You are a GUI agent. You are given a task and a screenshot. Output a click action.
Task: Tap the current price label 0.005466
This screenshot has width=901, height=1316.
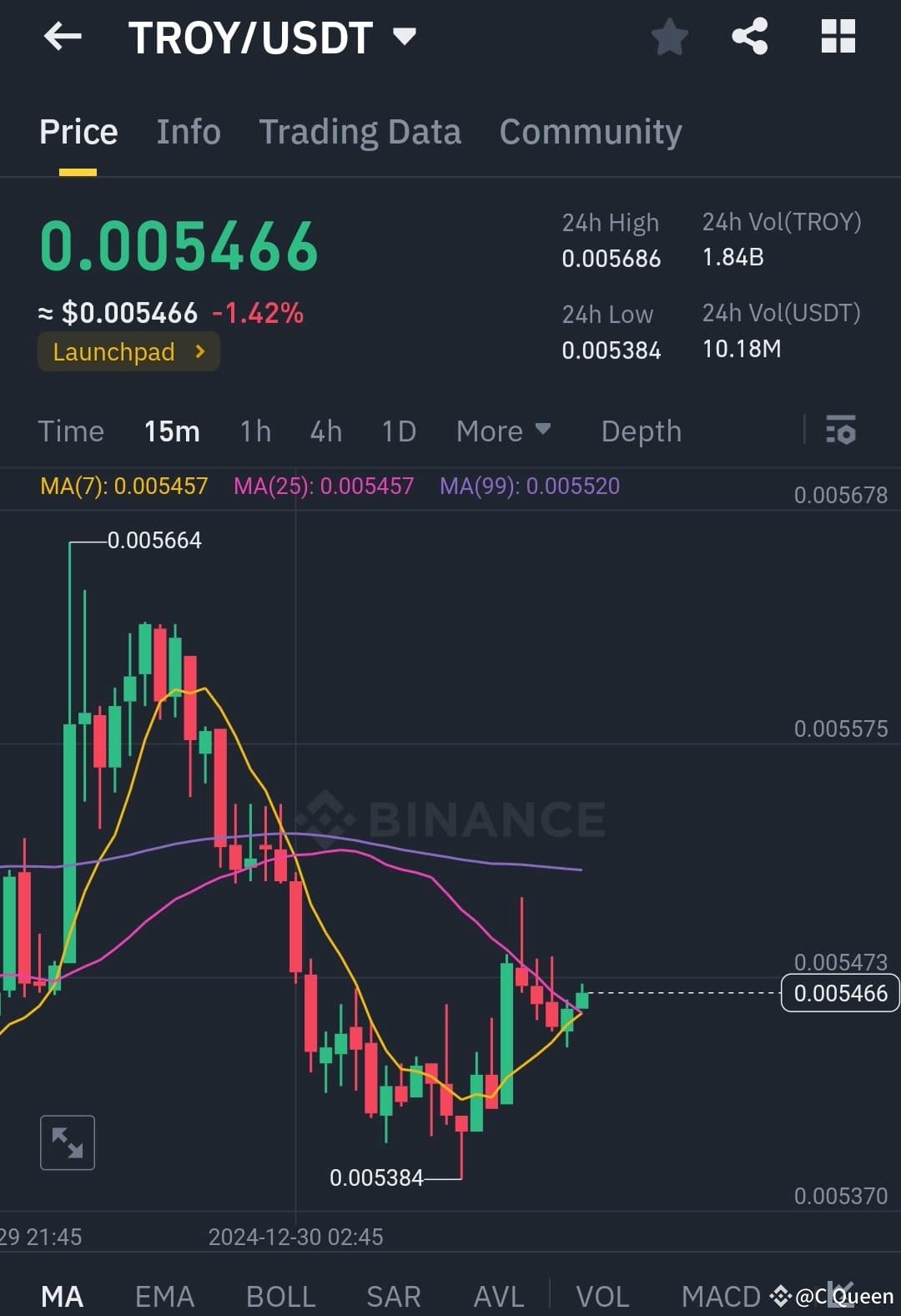point(840,993)
